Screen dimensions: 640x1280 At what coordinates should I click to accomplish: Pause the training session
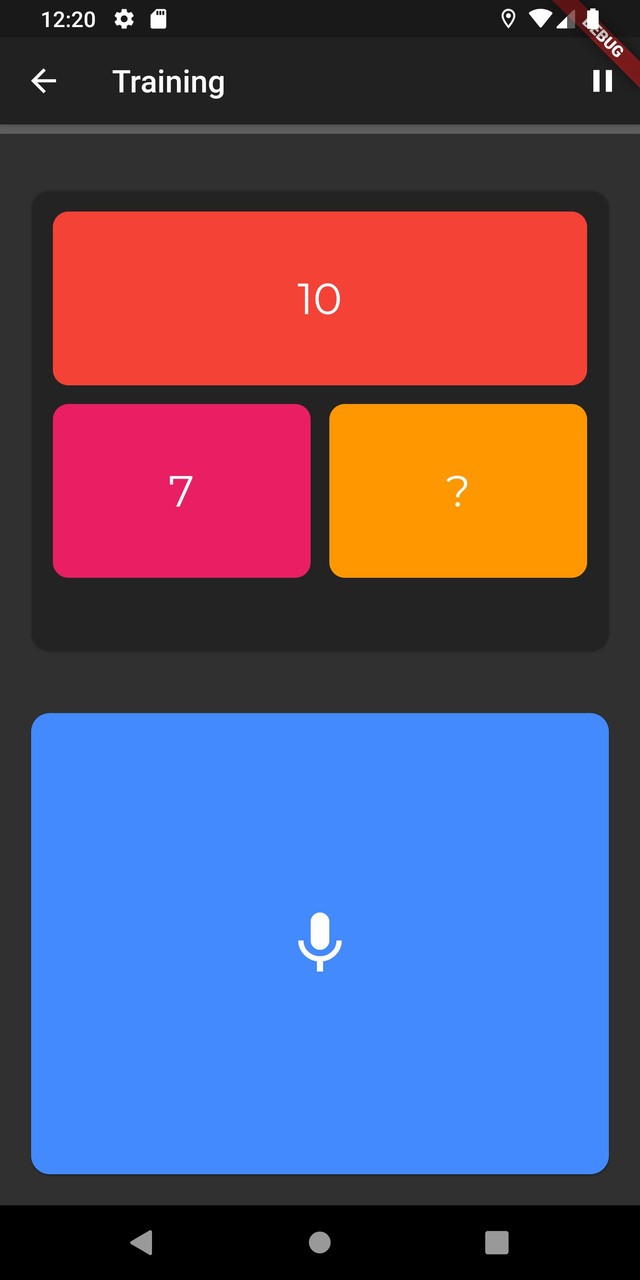click(602, 81)
